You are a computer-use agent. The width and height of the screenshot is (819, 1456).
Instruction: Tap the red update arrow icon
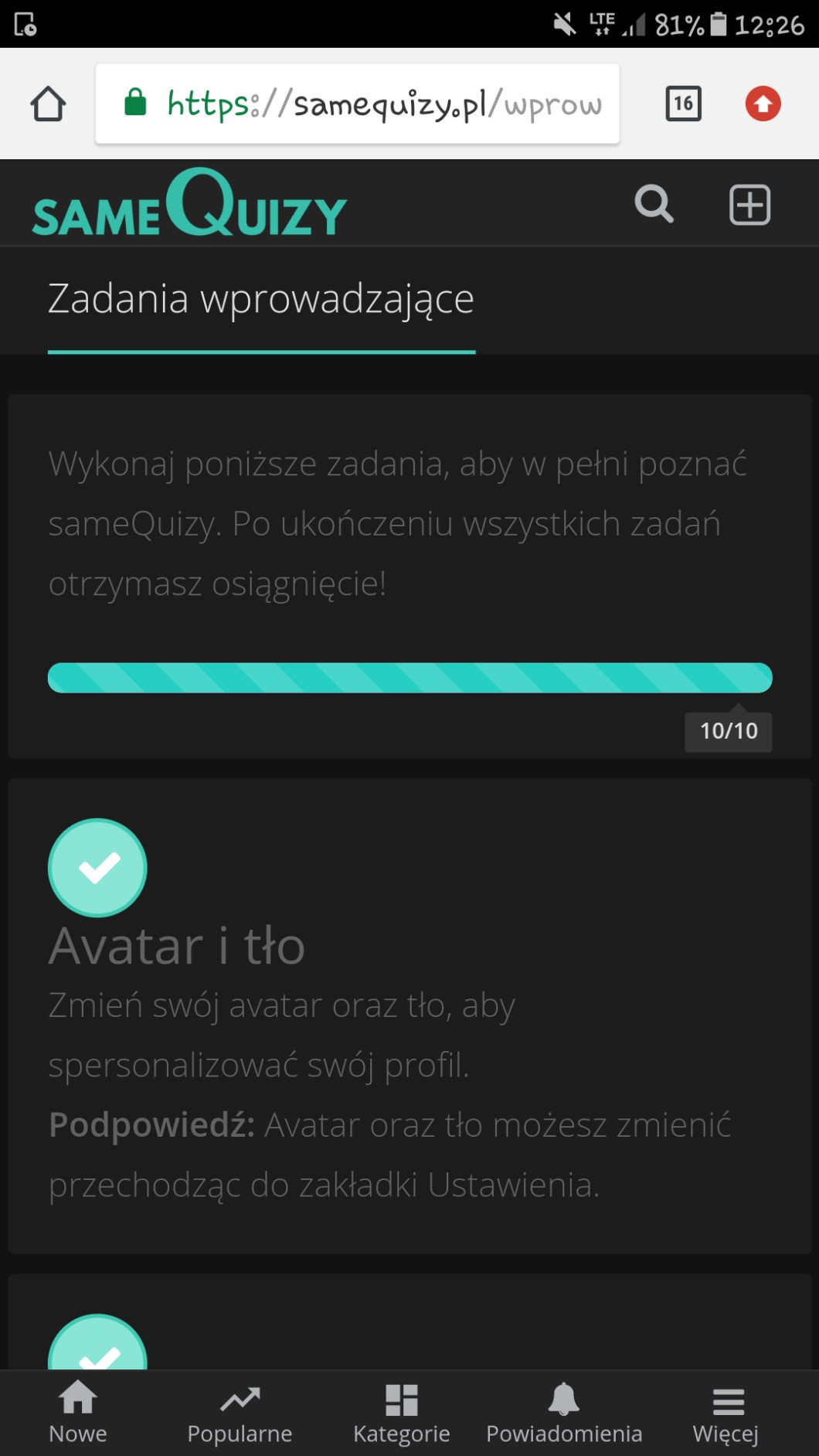coord(763,104)
